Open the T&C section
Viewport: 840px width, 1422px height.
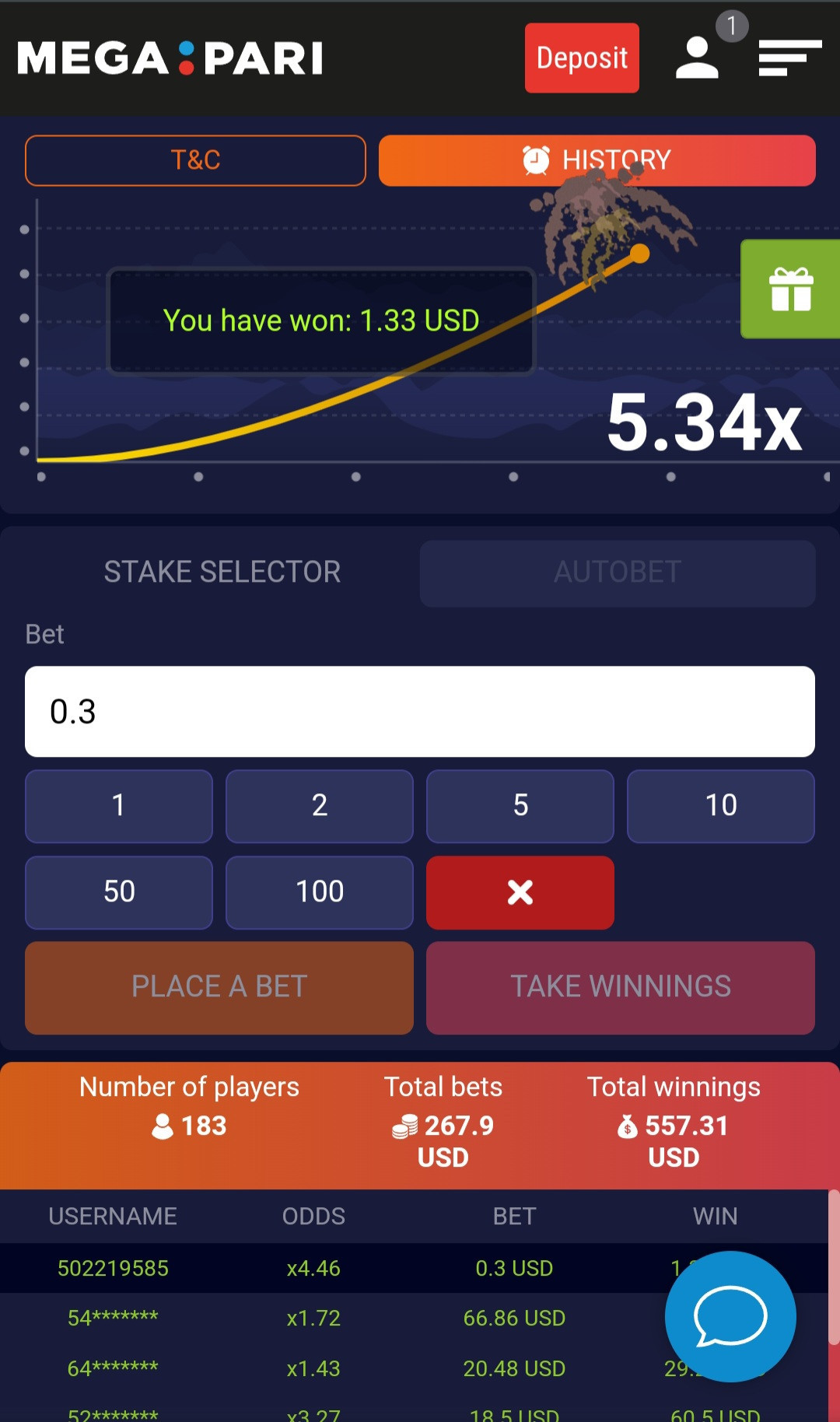pyautogui.click(x=195, y=160)
